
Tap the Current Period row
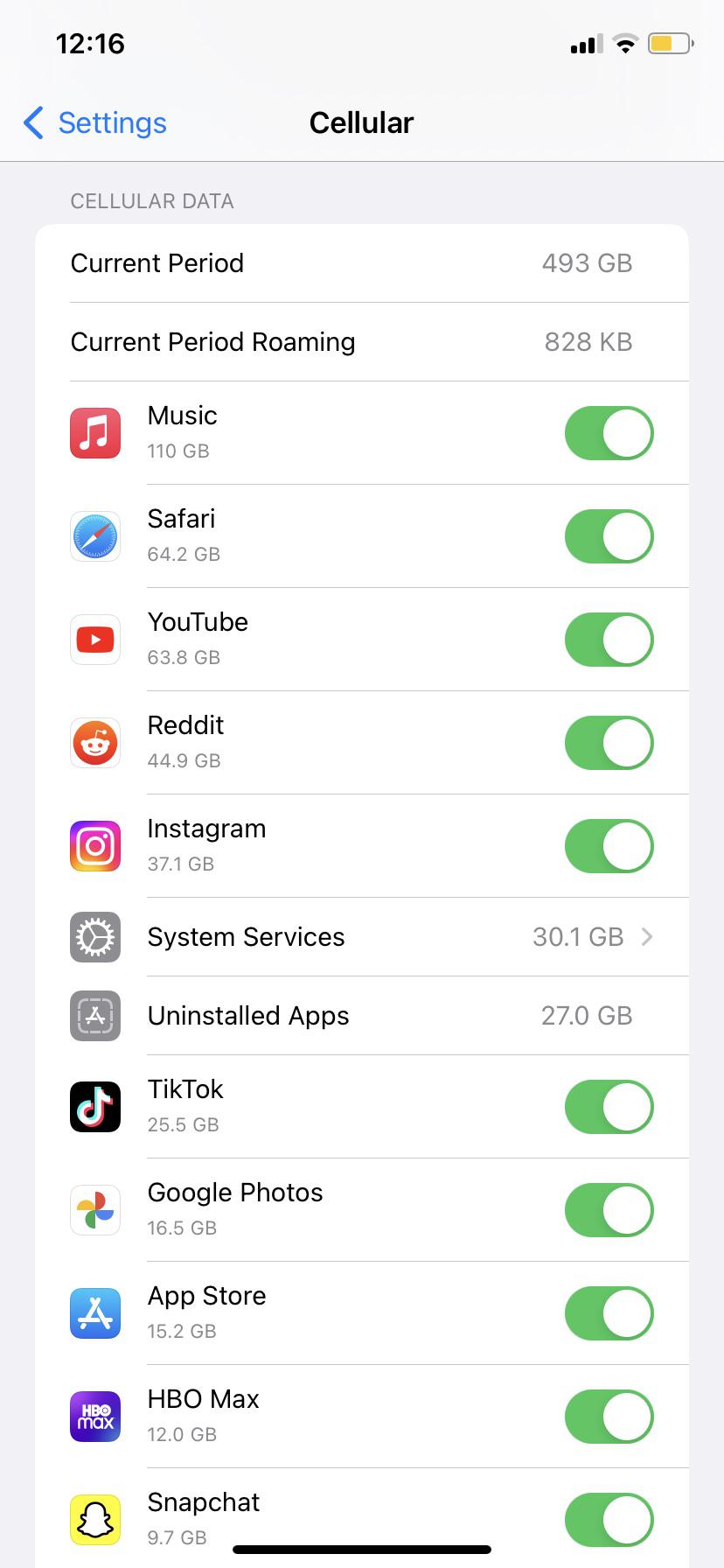pos(362,262)
